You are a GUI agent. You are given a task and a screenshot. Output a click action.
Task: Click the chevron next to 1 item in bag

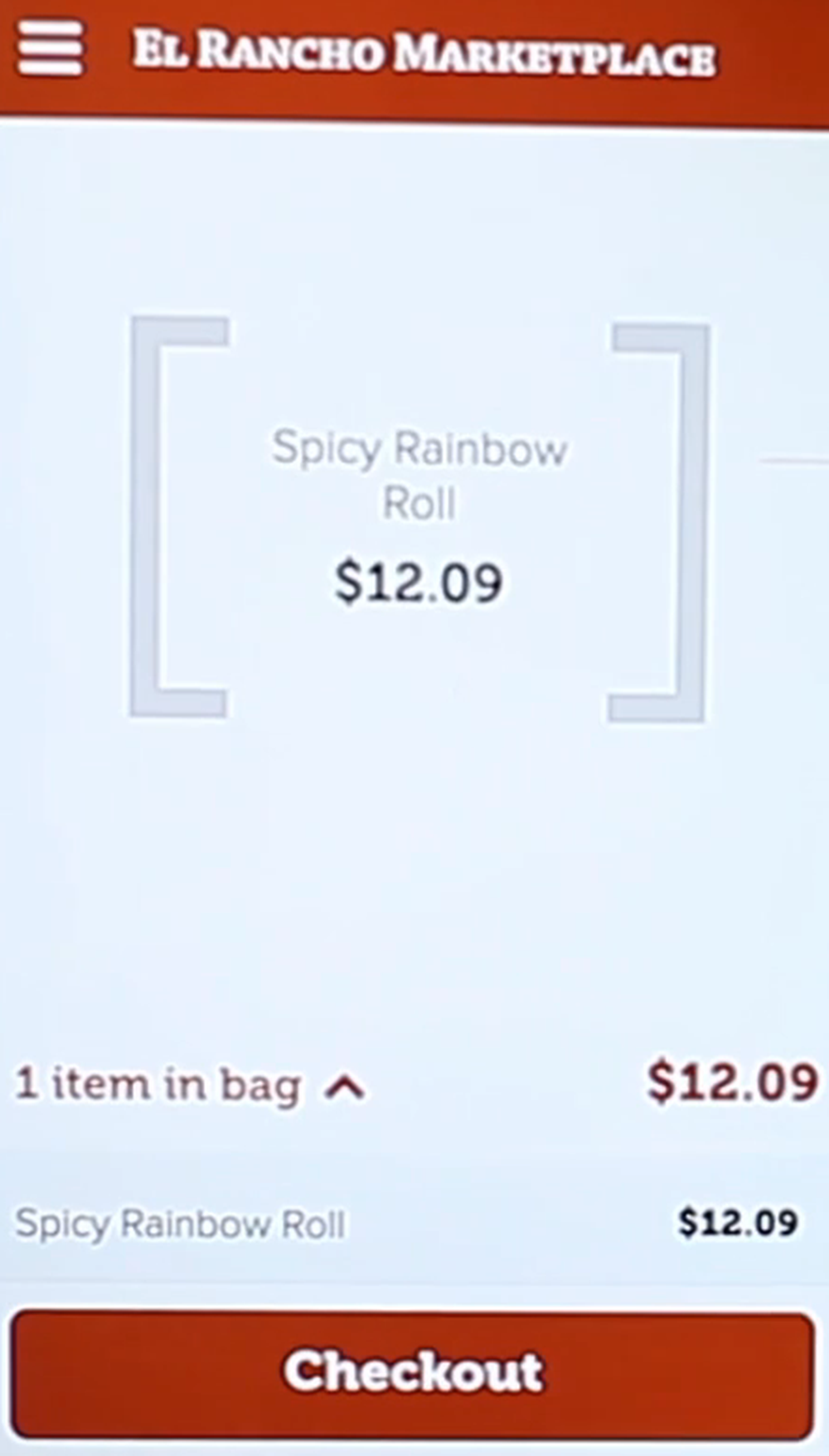pos(345,1086)
